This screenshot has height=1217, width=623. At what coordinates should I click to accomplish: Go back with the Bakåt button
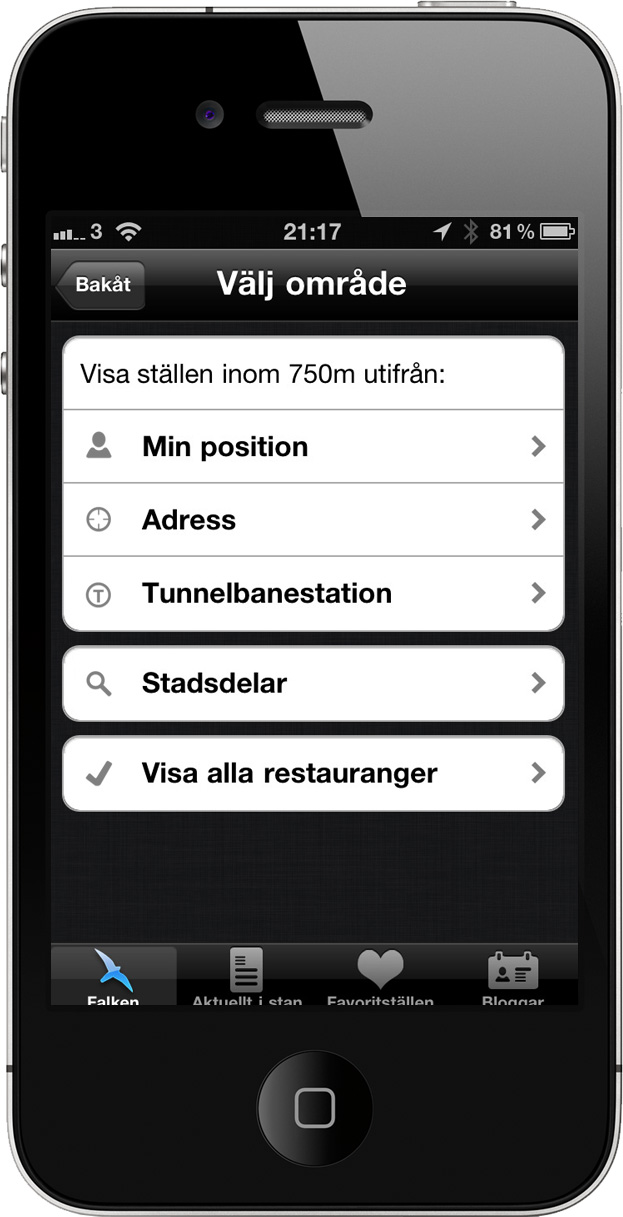point(100,284)
